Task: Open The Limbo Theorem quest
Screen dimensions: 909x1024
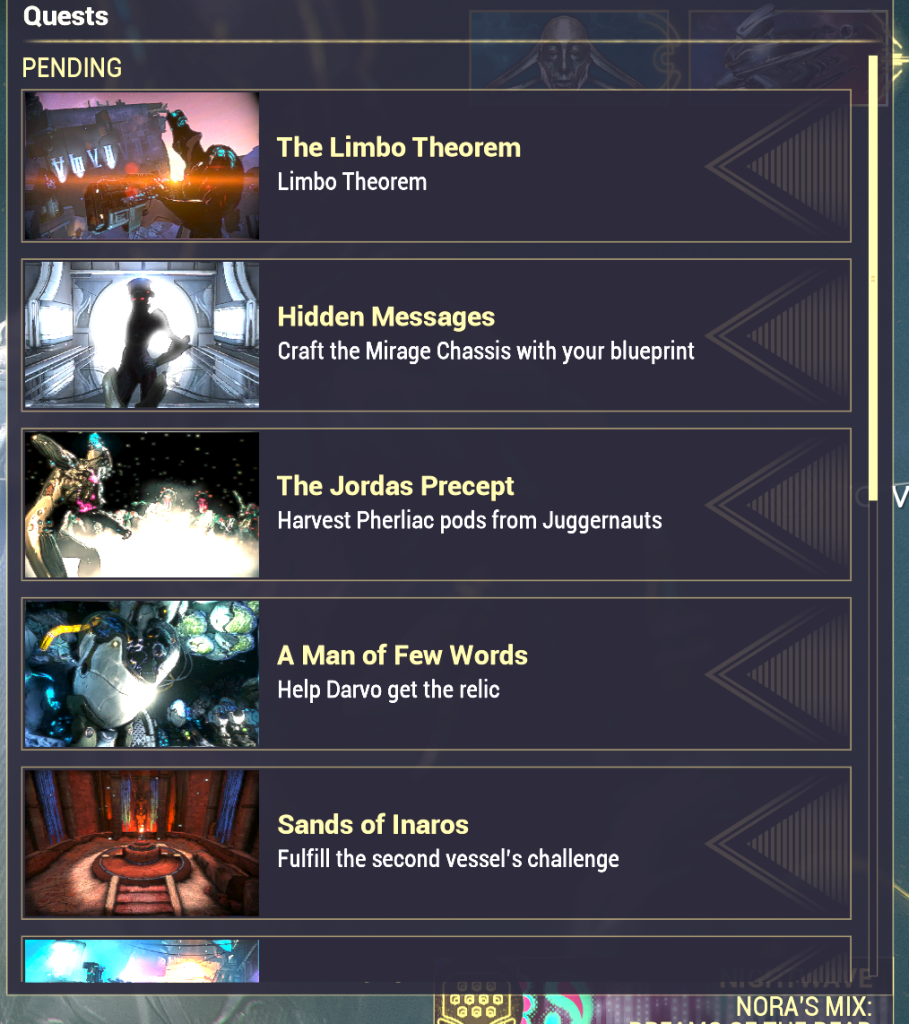Action: (436, 165)
